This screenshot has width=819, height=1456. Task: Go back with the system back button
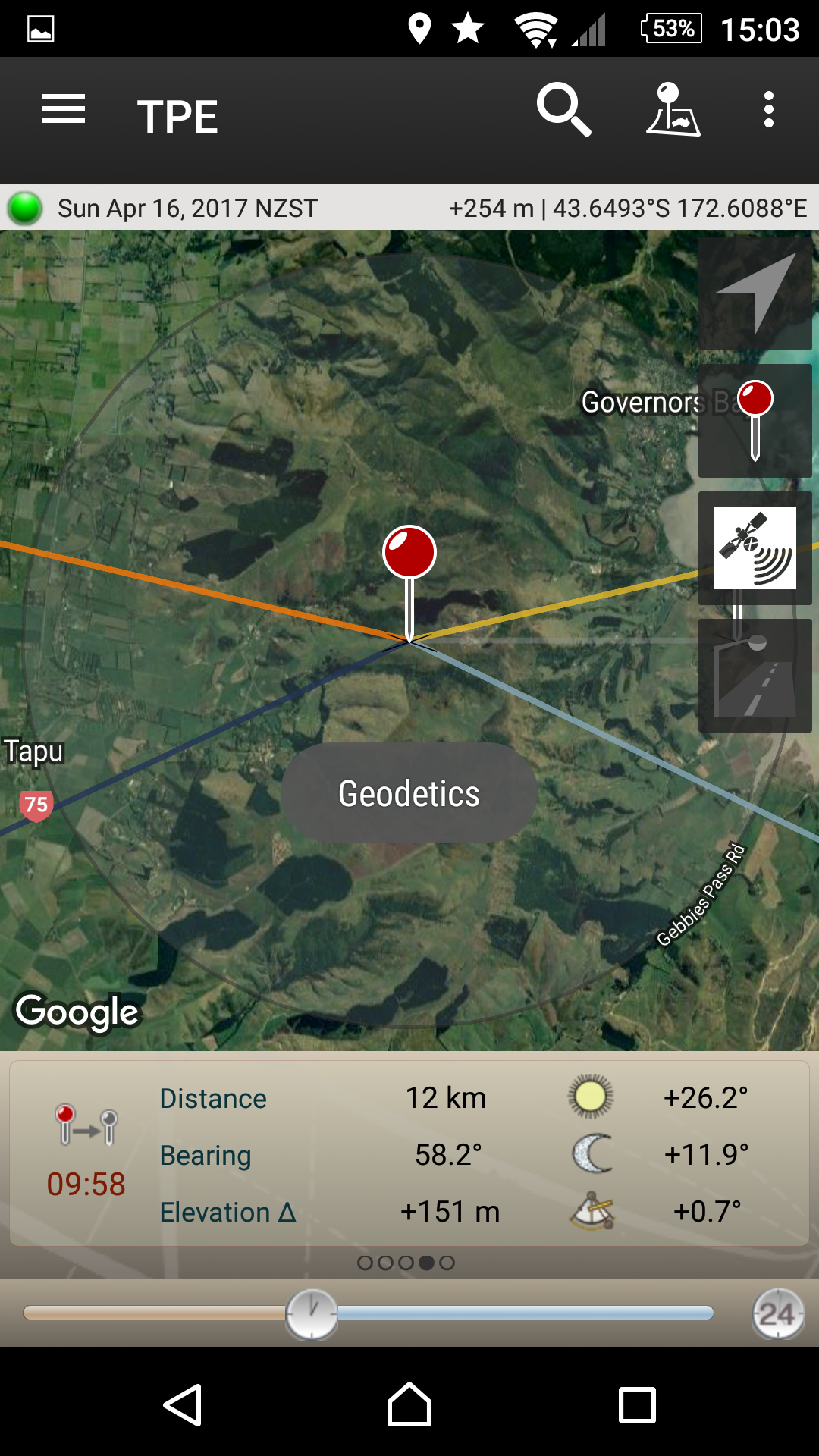coord(183,1405)
